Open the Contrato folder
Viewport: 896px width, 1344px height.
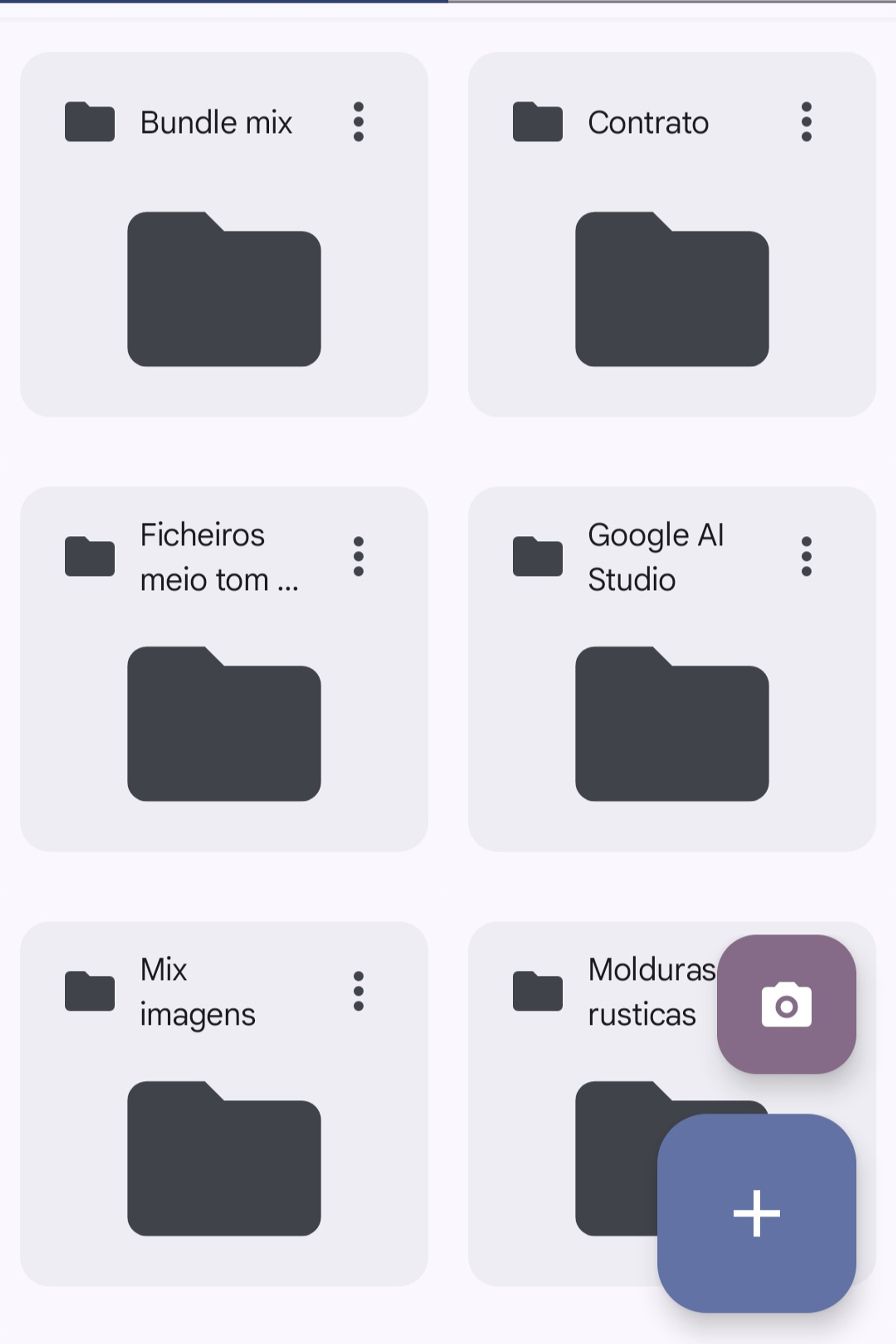(x=672, y=288)
